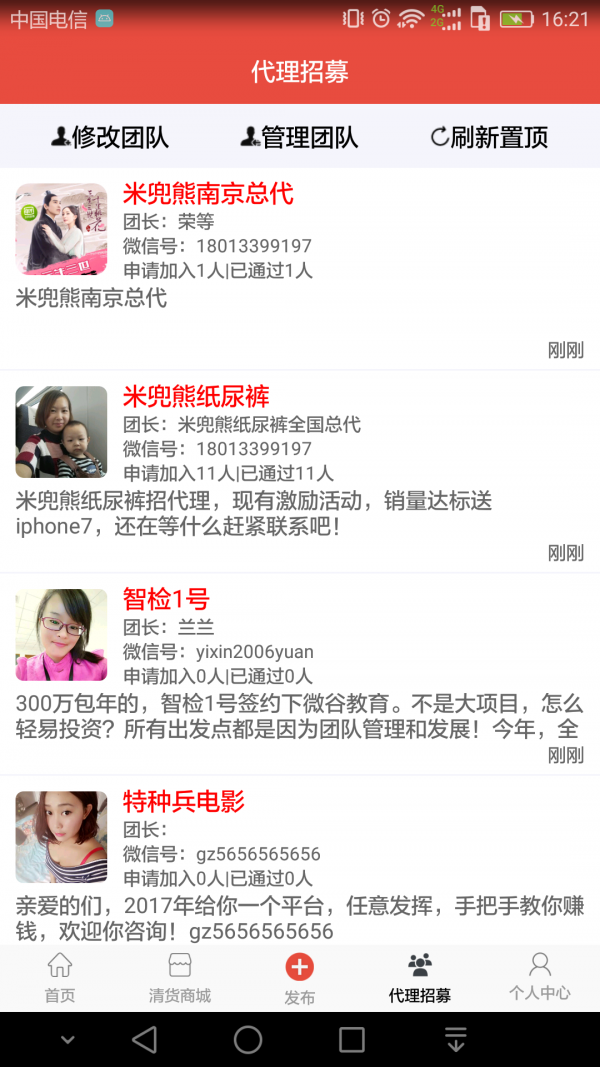Screen dimensions: 600x1067
Task: Select the 代理招募 tab
Action: (x=420, y=978)
